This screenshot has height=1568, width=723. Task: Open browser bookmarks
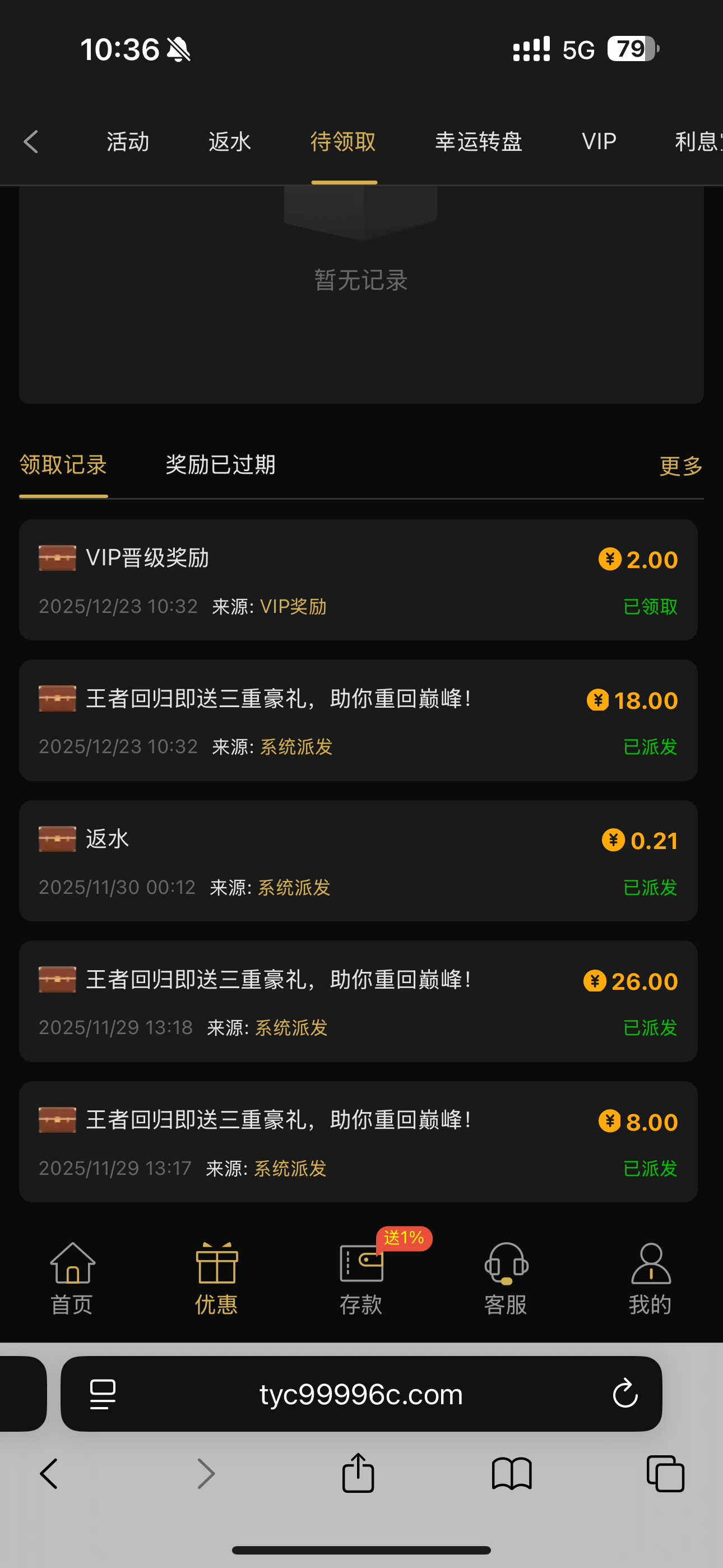512,1474
